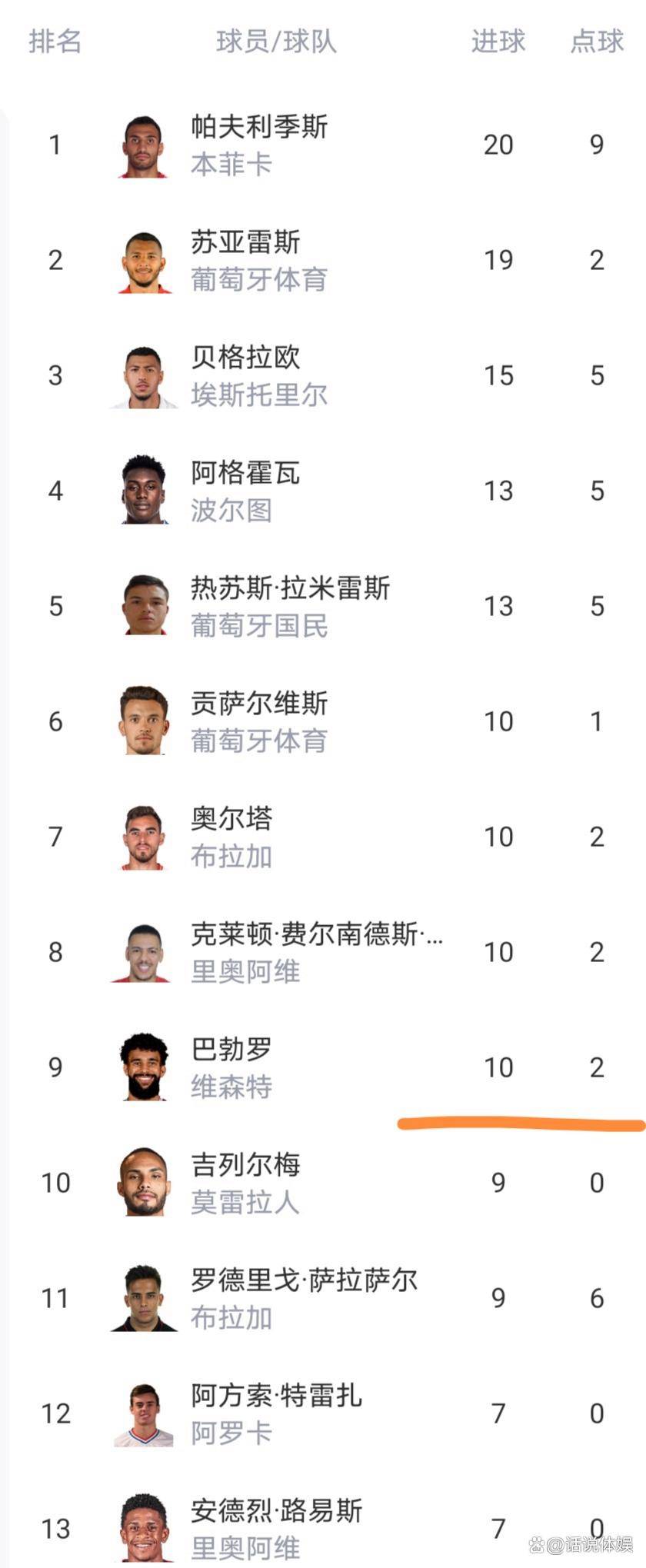Open 热苏斯·拉米雷斯 profile
646x1568 pixels.
point(291,588)
